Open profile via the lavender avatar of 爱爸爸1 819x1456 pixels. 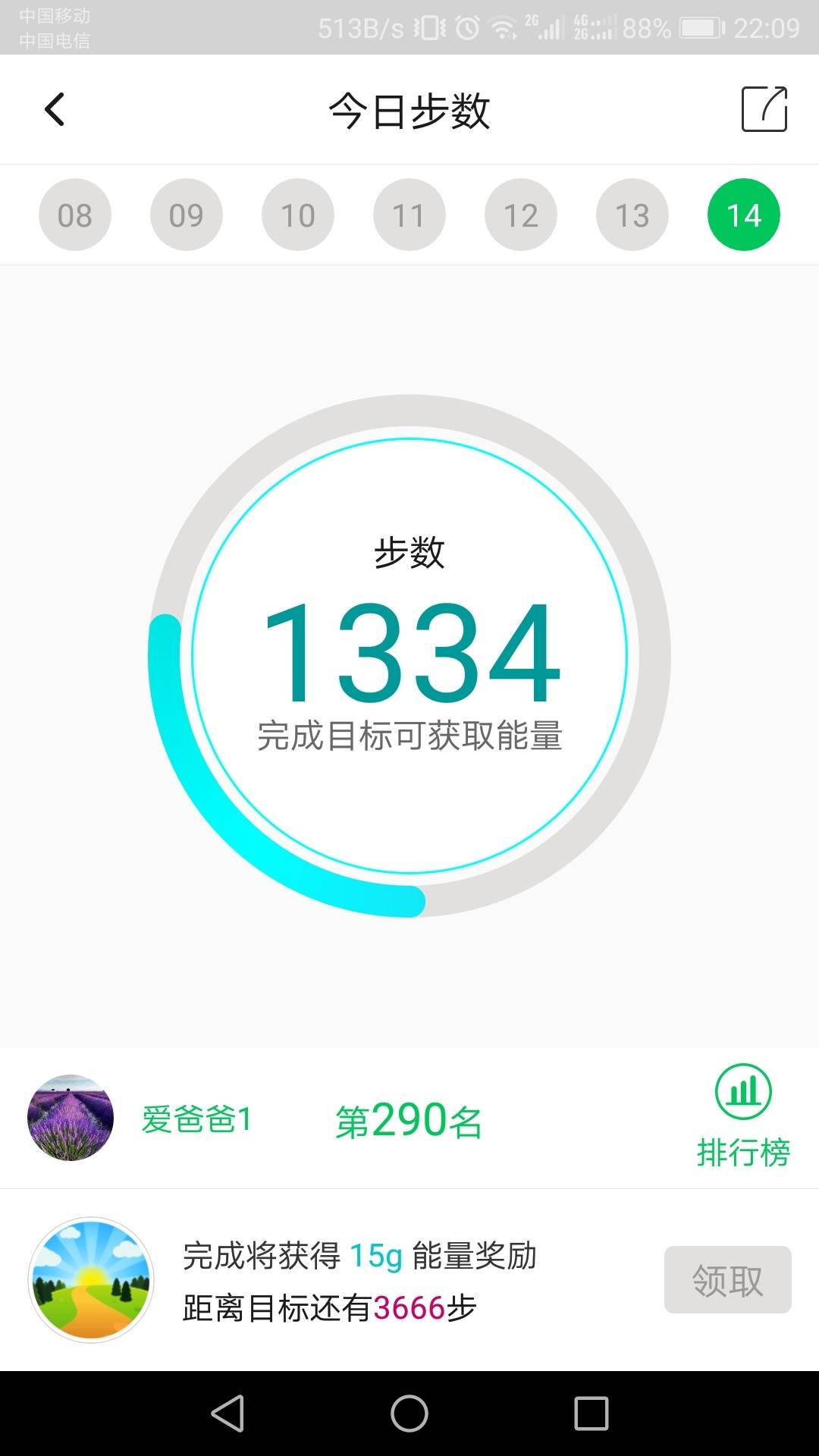click(x=71, y=1117)
